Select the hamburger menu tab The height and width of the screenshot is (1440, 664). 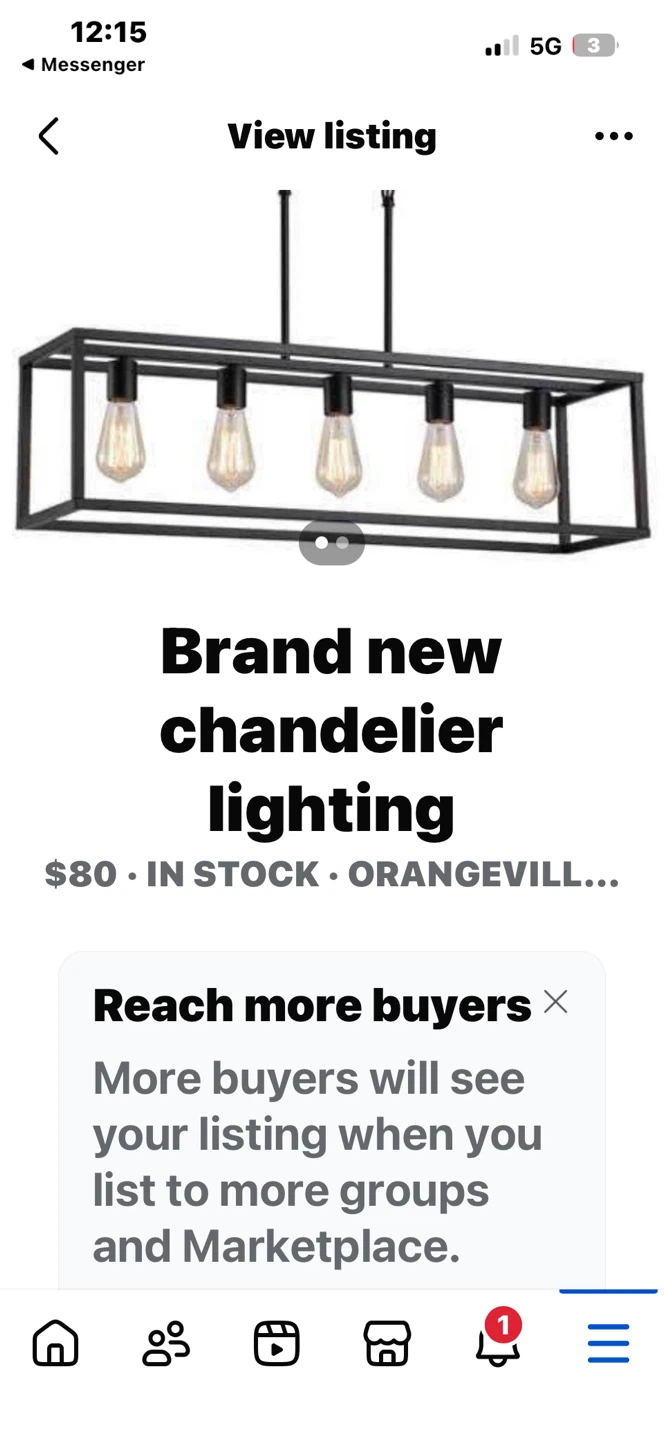tap(608, 1343)
